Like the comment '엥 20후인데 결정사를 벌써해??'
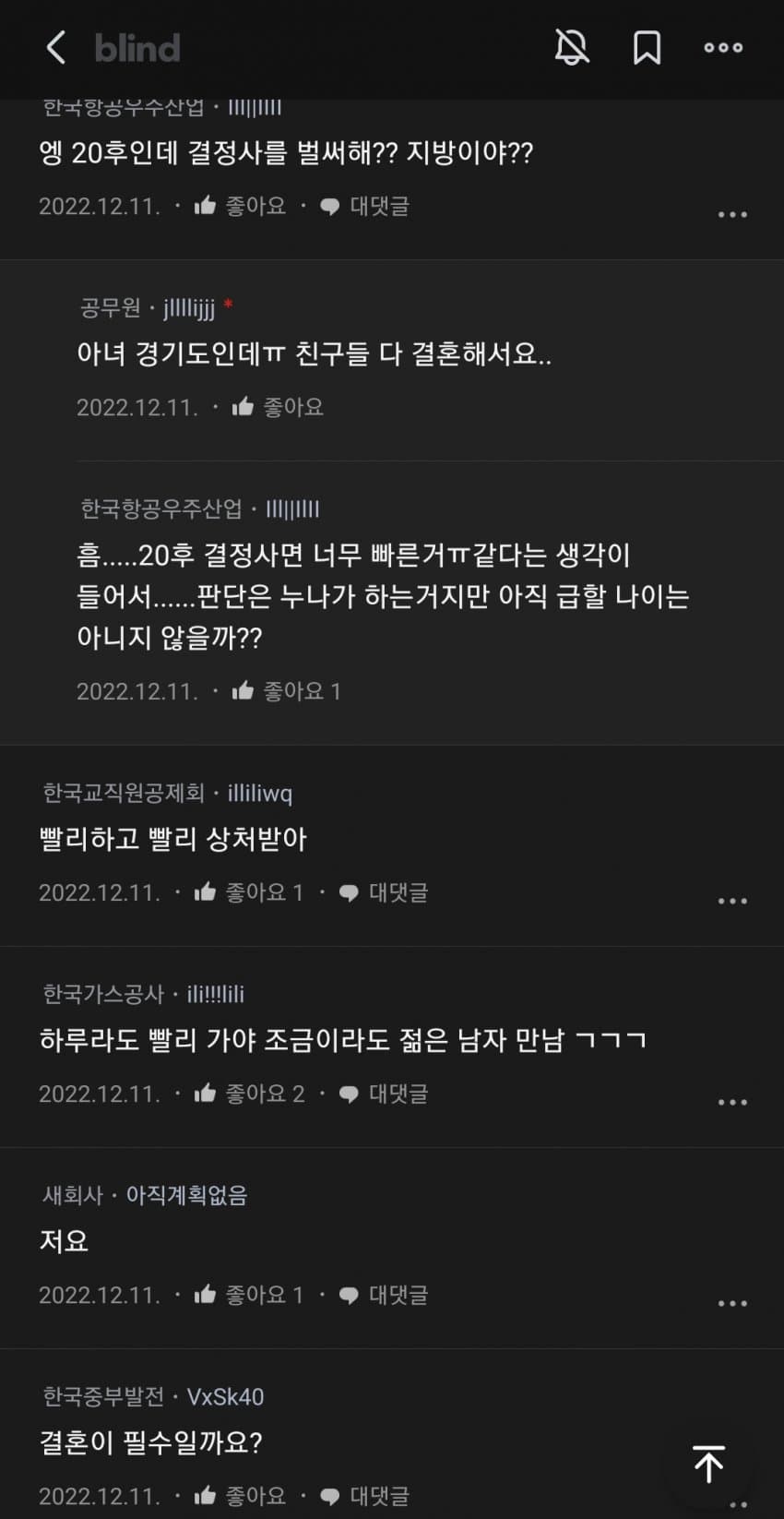 point(240,206)
